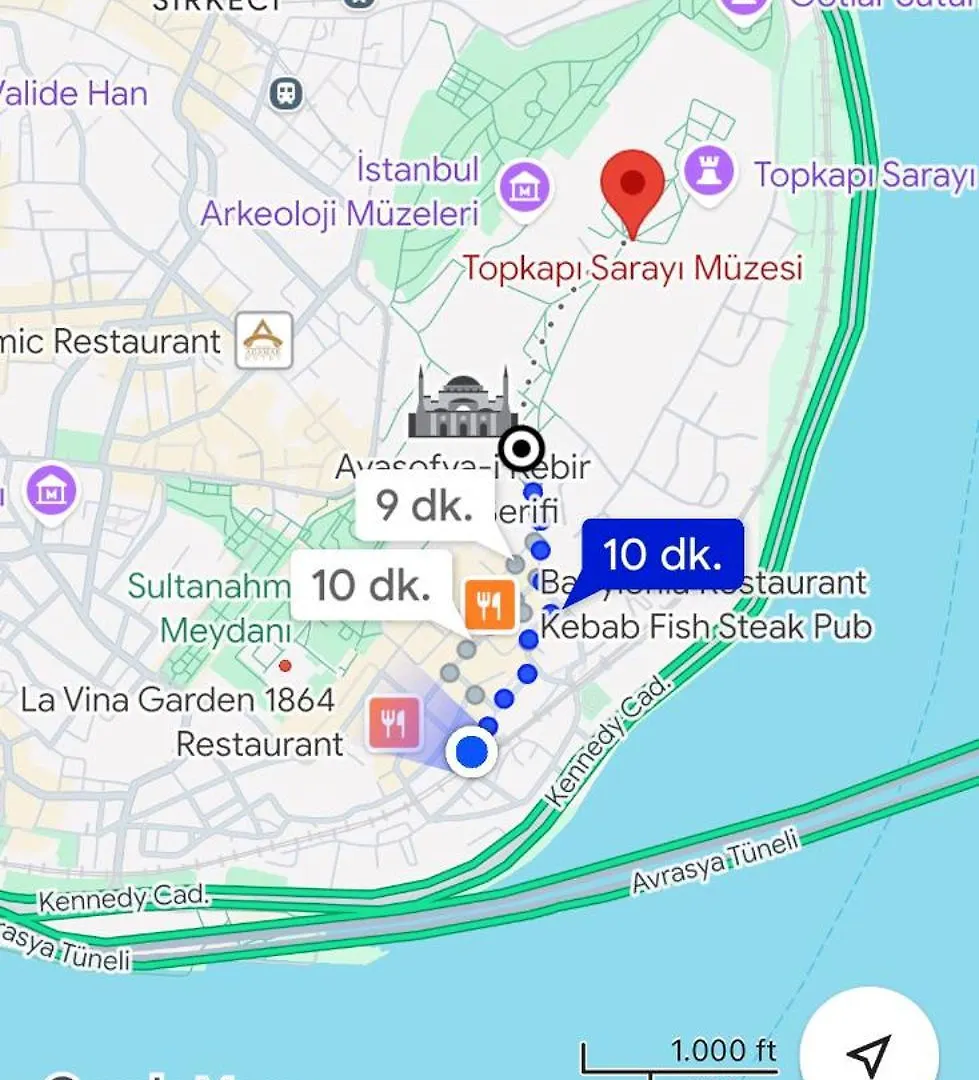Viewport: 979px width, 1080px height.
Task: Tap the Sirkeci train station icon
Action: (x=286, y=94)
